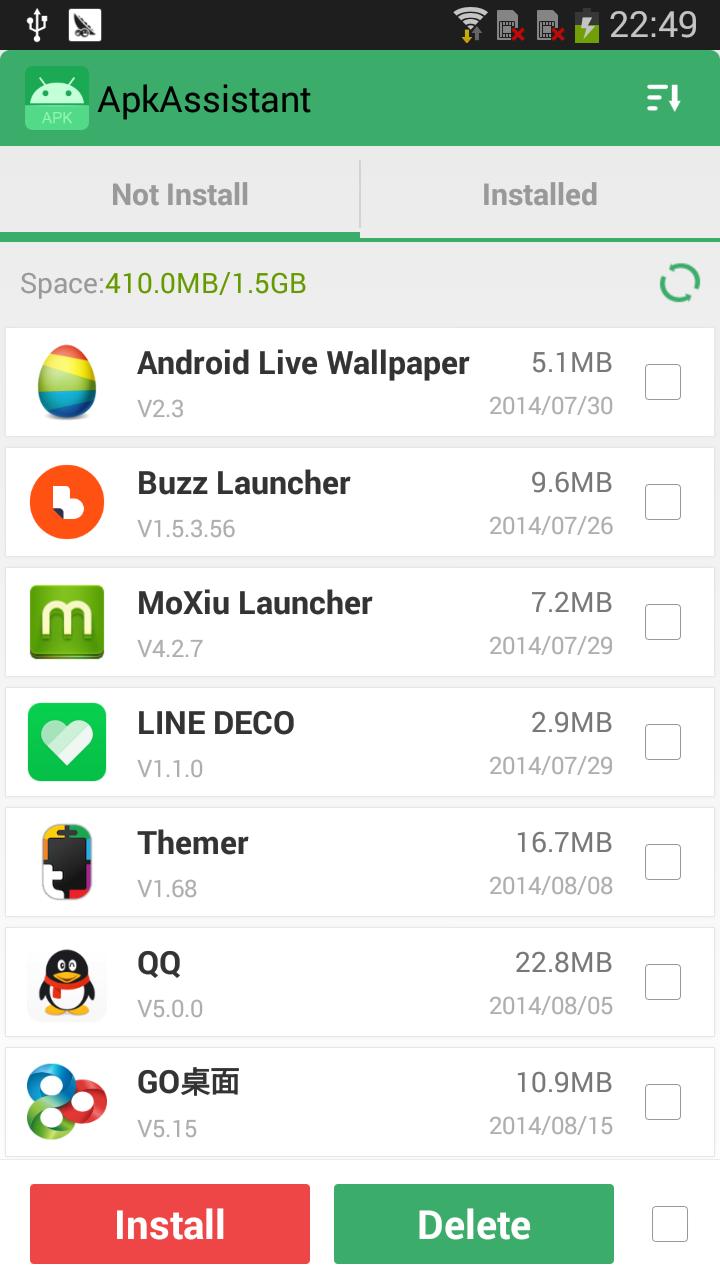Tap the QQ penguin icon
Screen dimensions: 720x1280
(x=67, y=981)
